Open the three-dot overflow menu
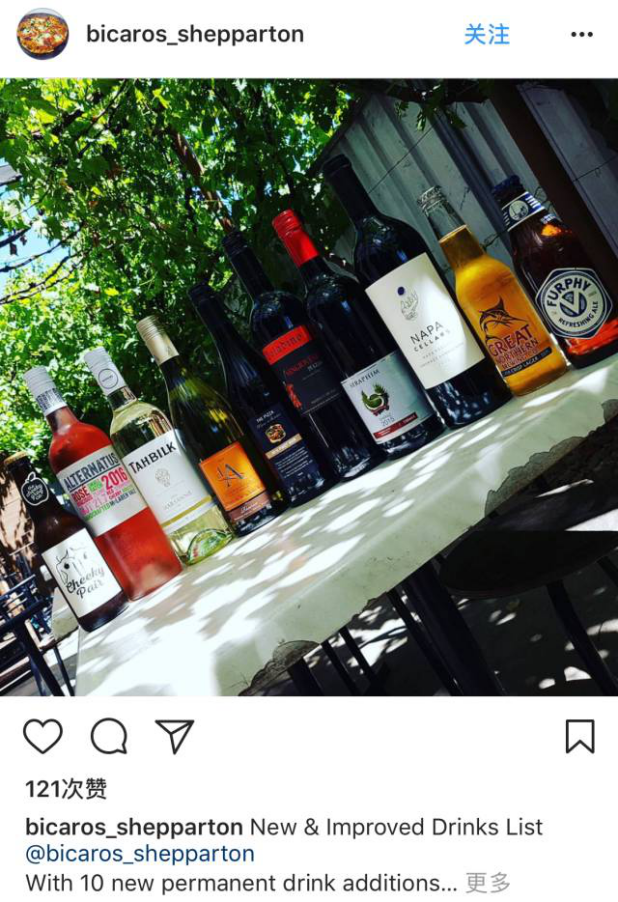 pos(581,34)
